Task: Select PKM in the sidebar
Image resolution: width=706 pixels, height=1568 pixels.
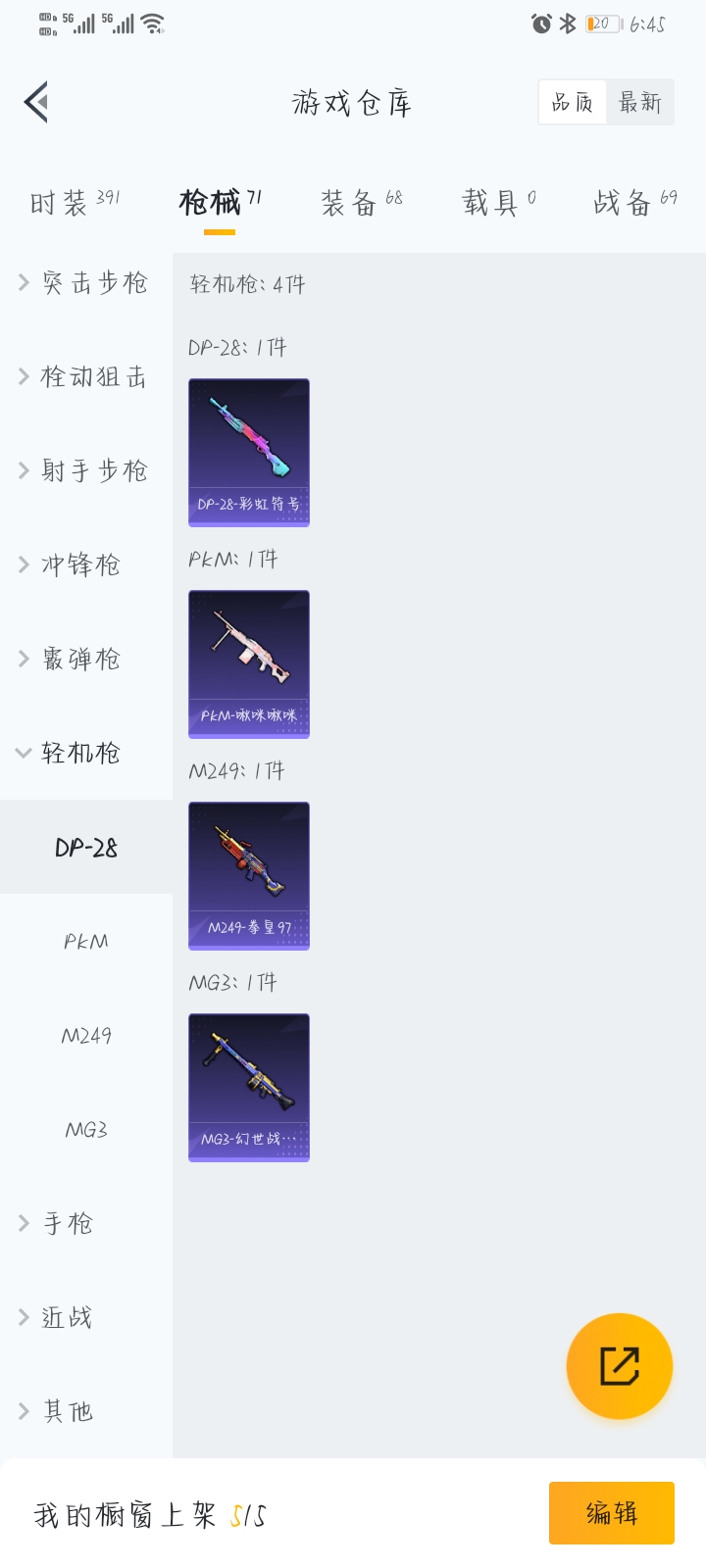Action: [86, 942]
